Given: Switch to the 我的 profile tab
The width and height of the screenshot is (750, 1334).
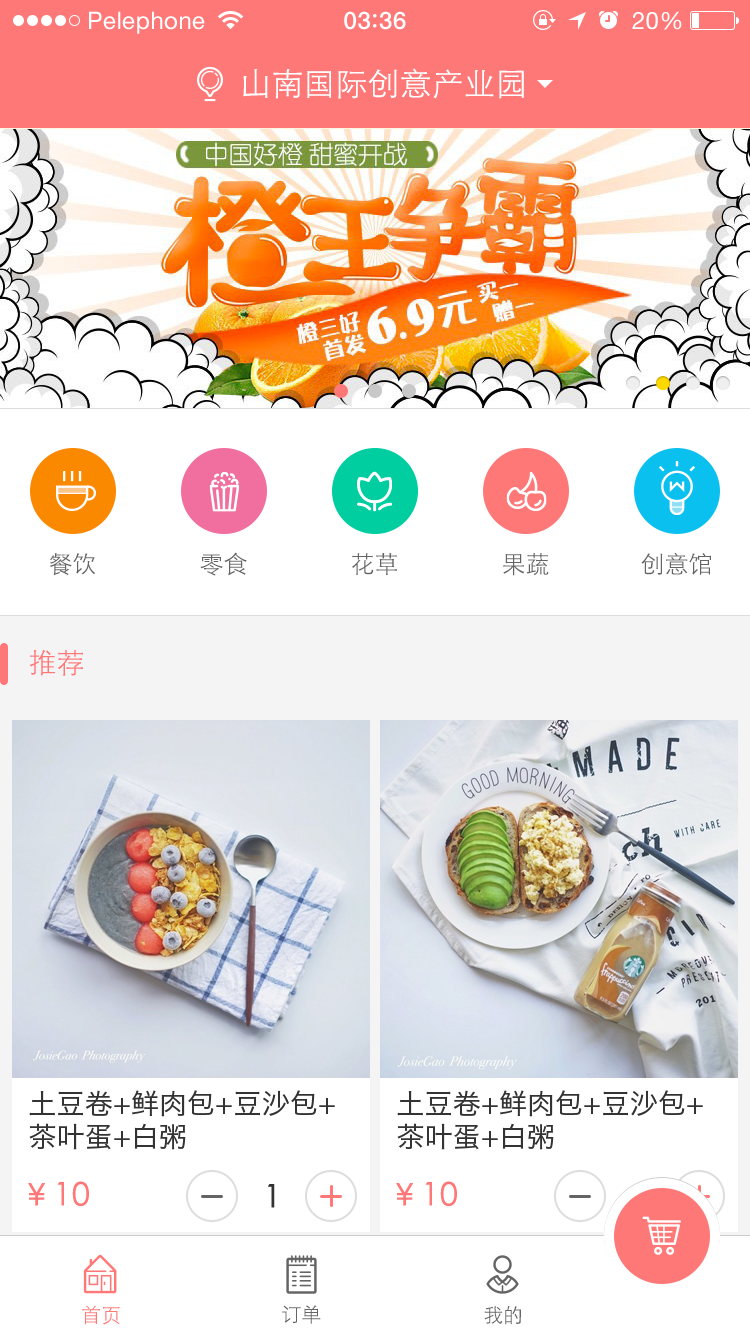Looking at the screenshot, I should (502, 1288).
